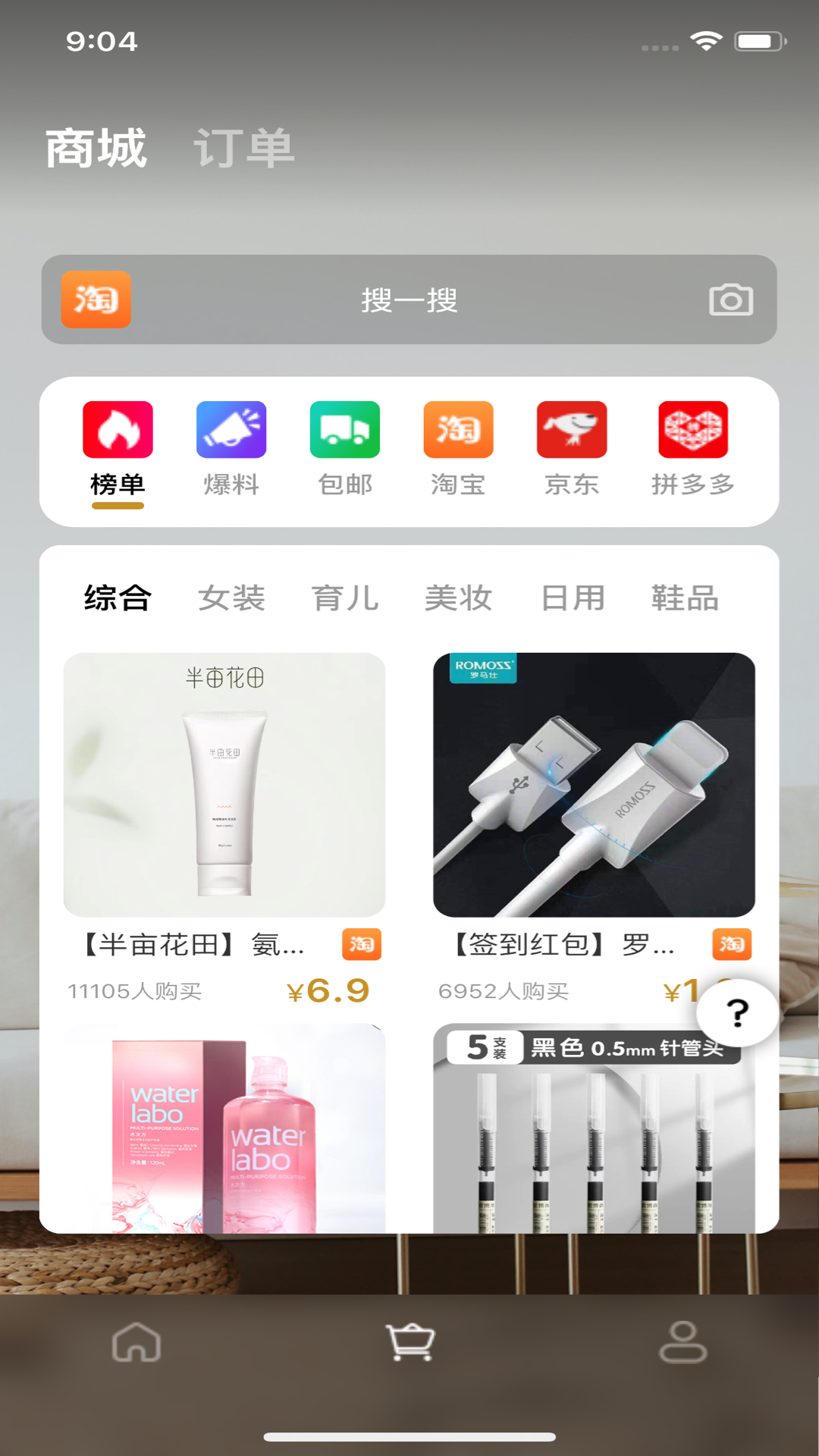The height and width of the screenshot is (1456, 819).
Task: Select the 女装 category tab
Action: tap(232, 598)
